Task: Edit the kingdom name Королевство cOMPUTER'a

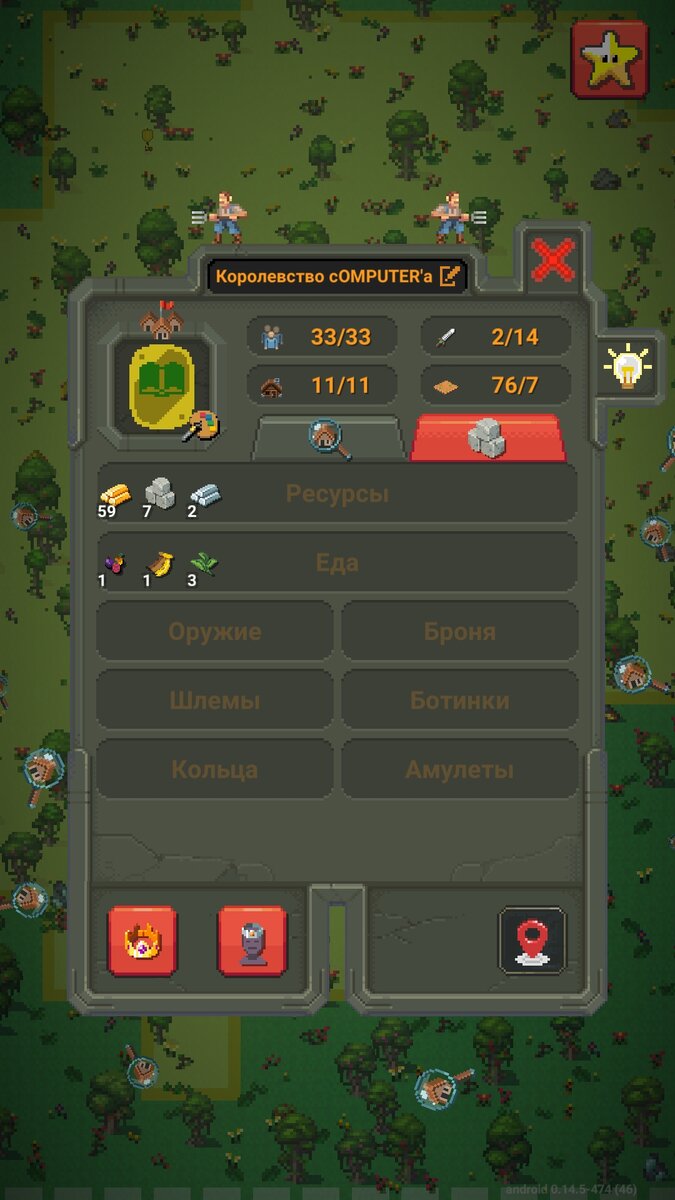Action: tap(451, 276)
